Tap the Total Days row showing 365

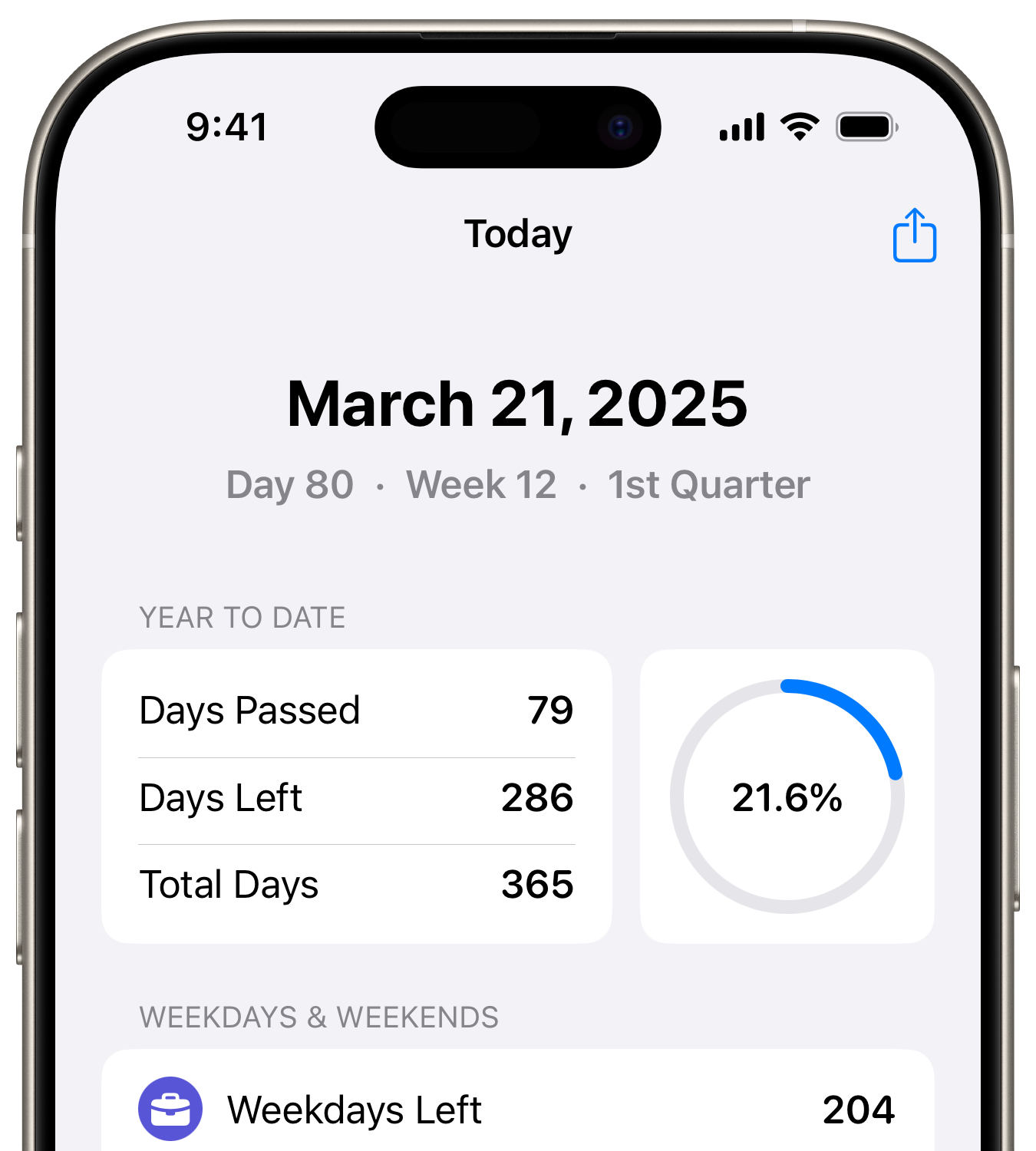[356, 885]
